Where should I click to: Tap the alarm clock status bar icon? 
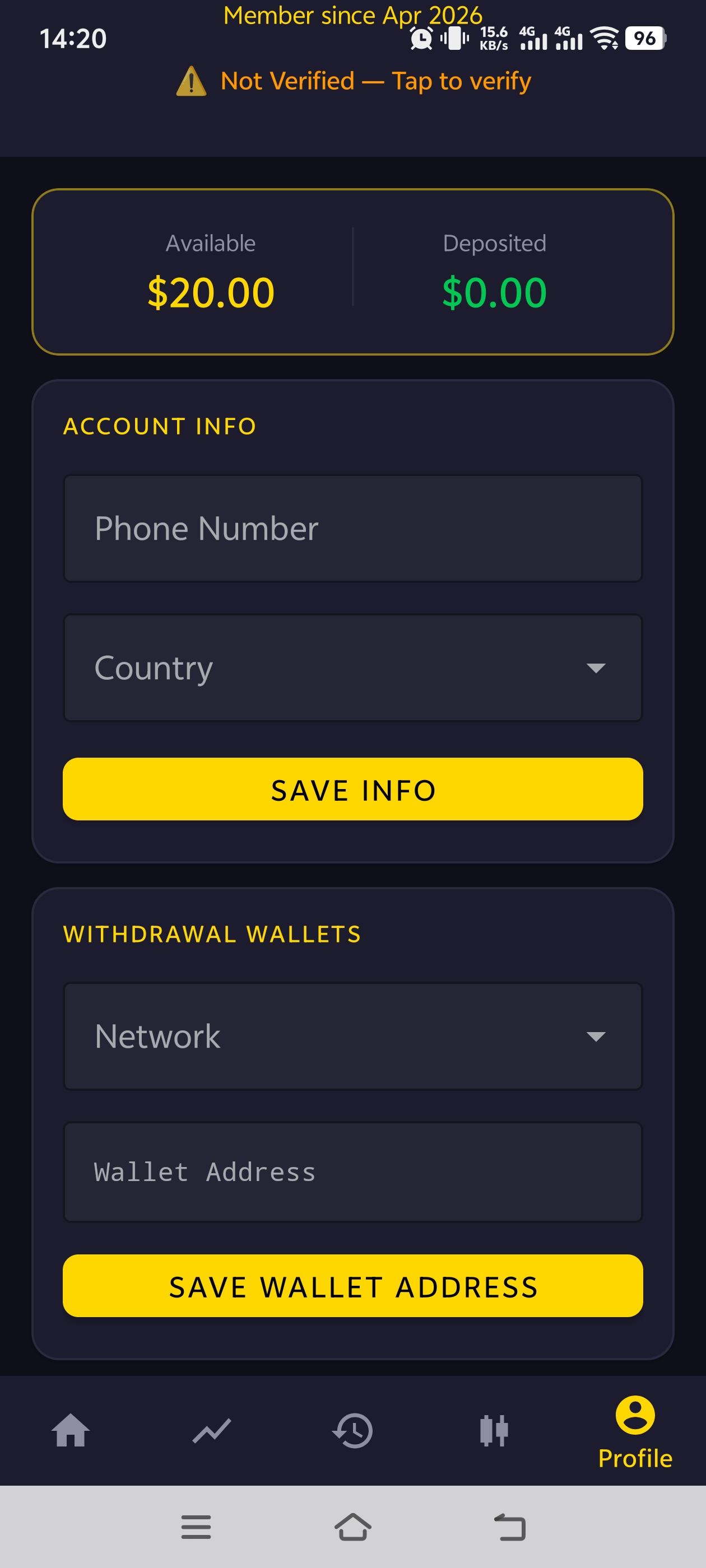(x=420, y=38)
